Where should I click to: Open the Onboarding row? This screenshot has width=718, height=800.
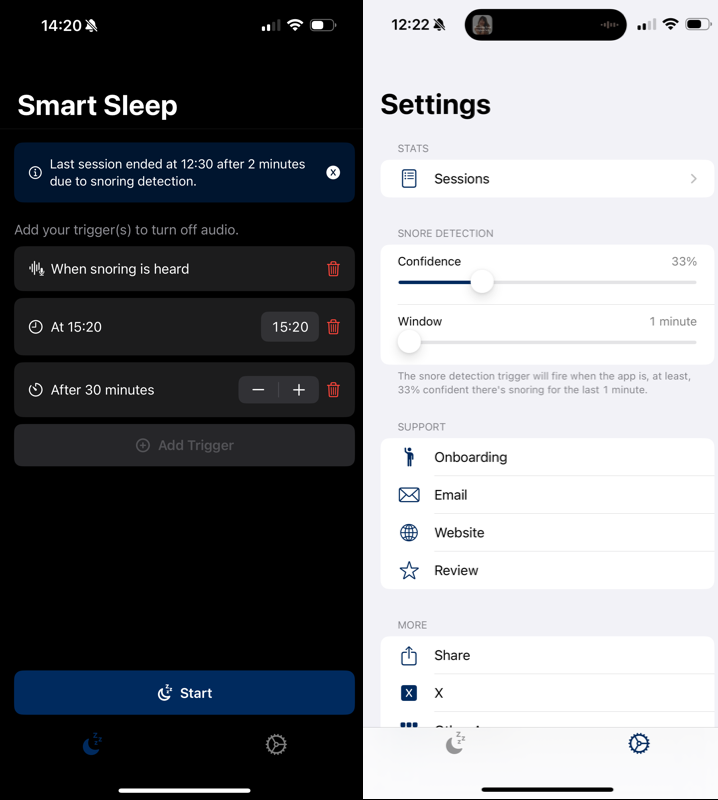pos(547,457)
